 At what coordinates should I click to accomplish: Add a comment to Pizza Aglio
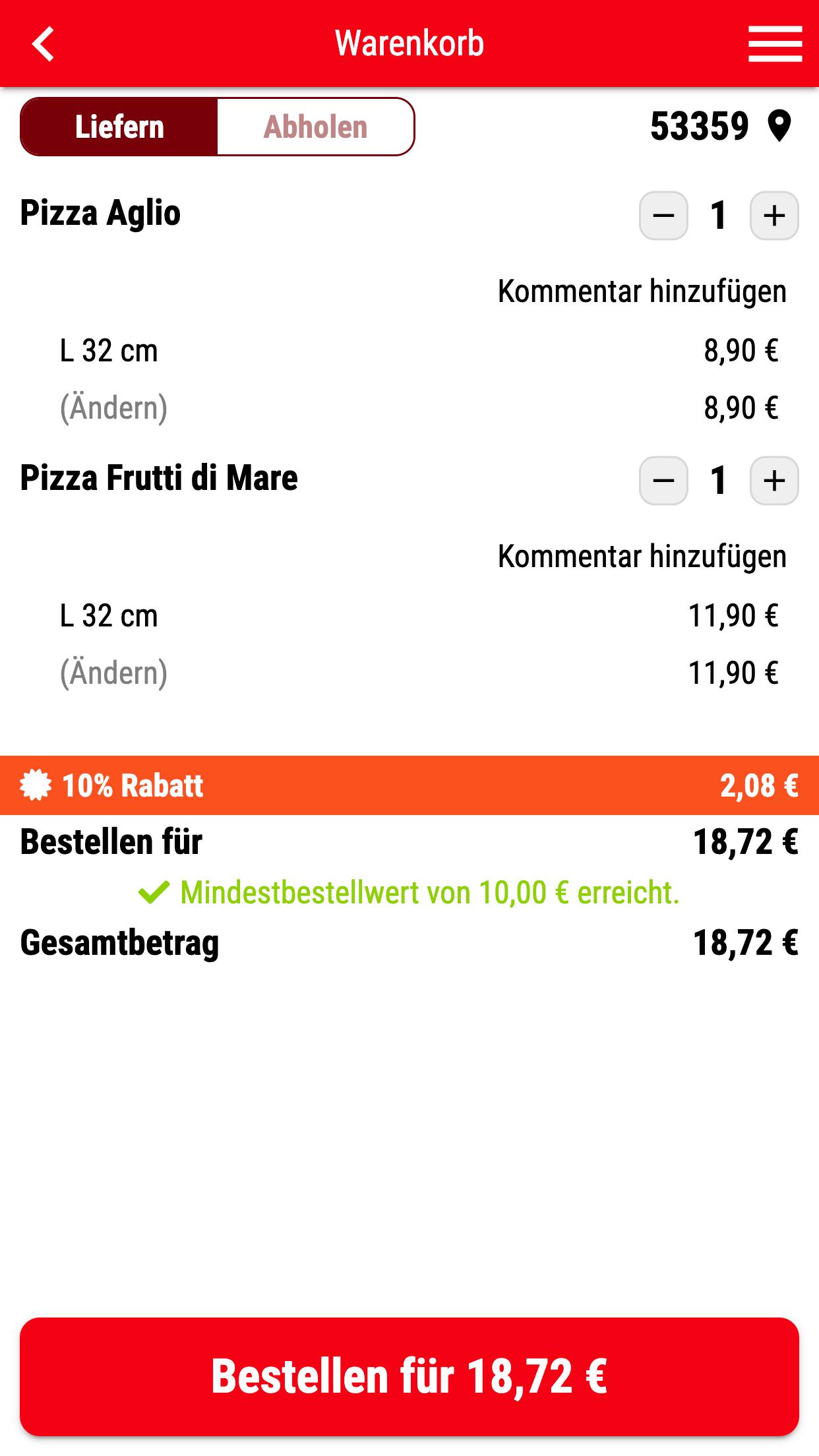point(642,291)
